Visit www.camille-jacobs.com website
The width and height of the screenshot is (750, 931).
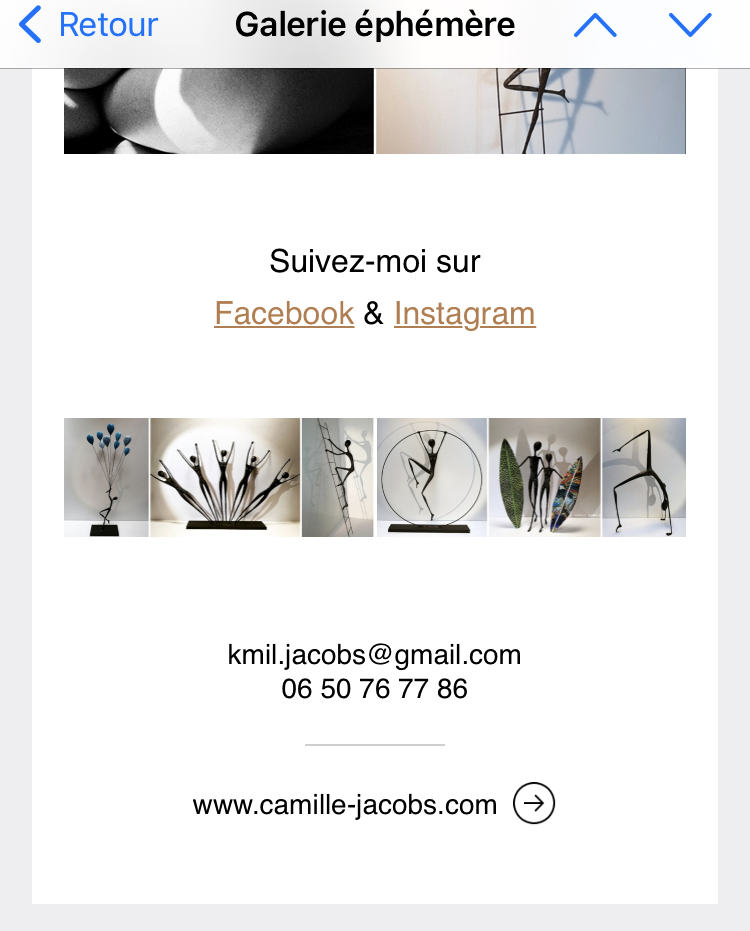coord(345,805)
